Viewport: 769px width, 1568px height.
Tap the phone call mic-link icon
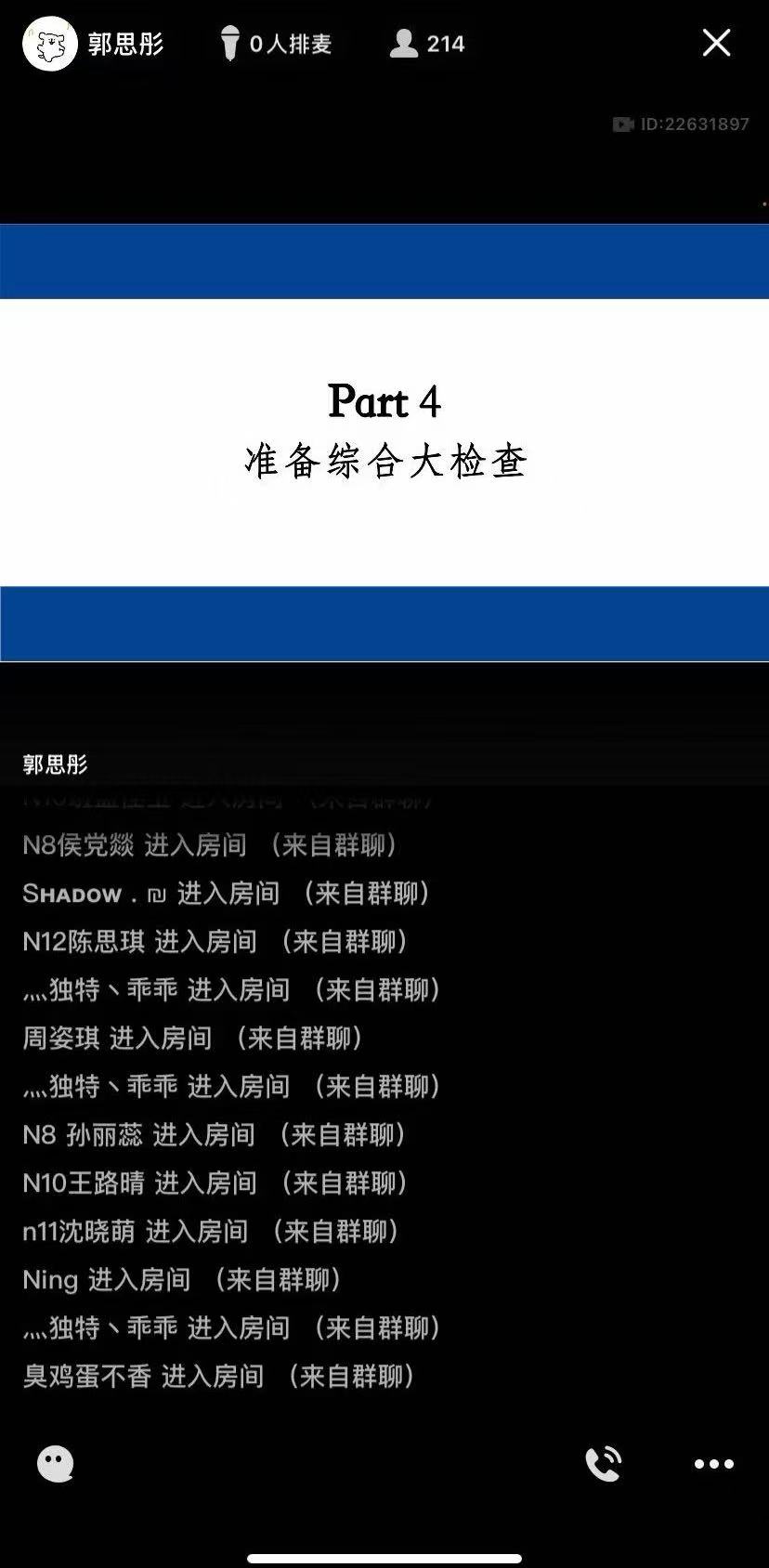603,1464
